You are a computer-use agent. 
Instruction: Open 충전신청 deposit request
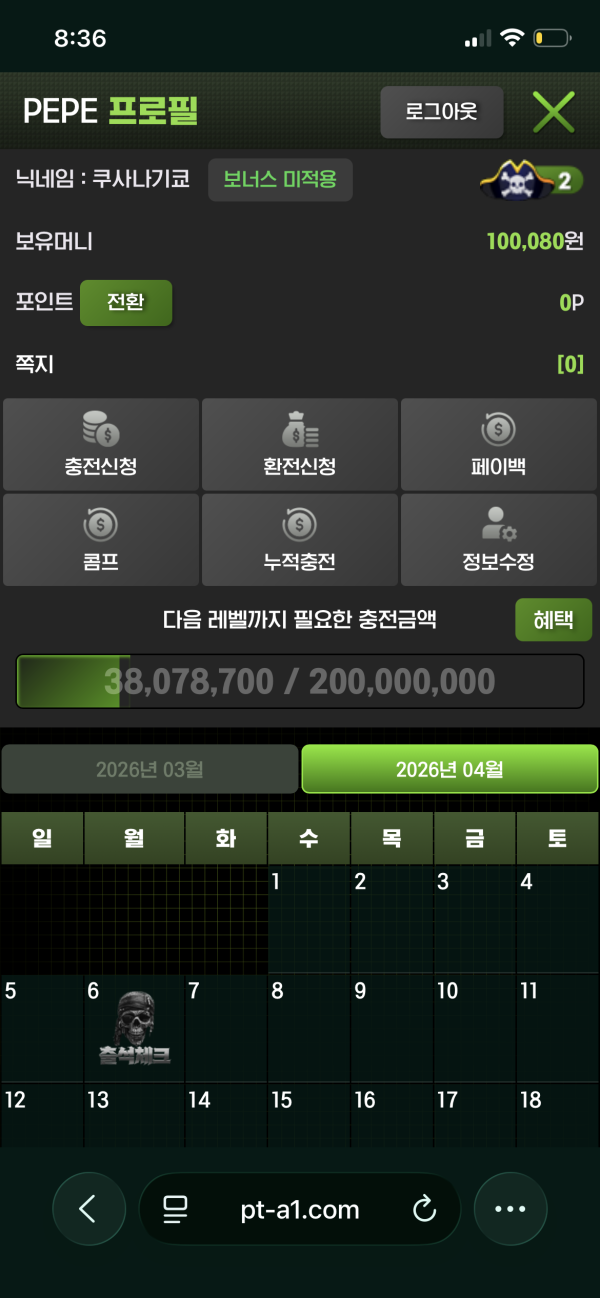click(100, 443)
